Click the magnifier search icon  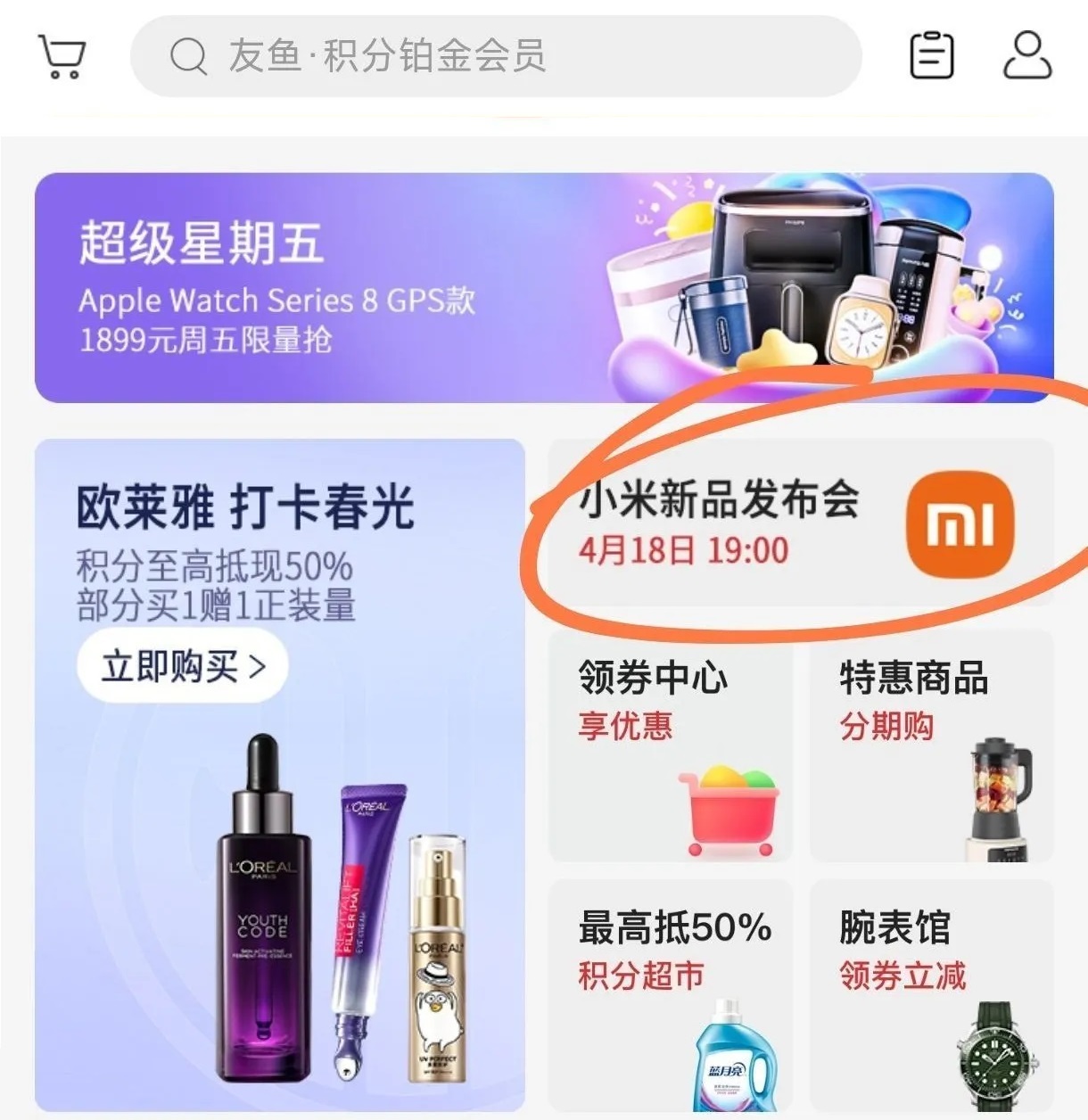point(185,57)
